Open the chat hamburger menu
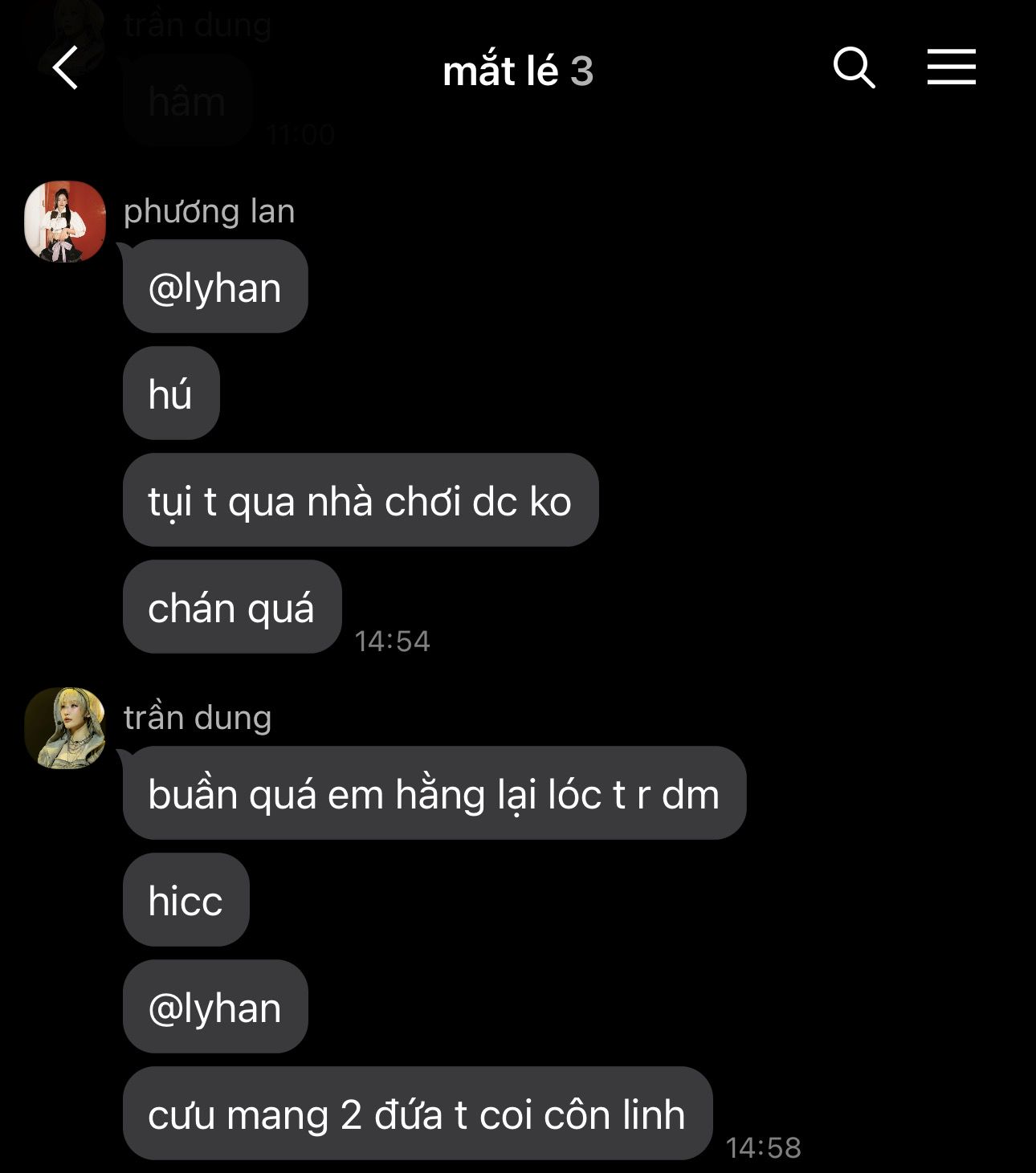This screenshot has height=1173, width=1036. (x=951, y=67)
